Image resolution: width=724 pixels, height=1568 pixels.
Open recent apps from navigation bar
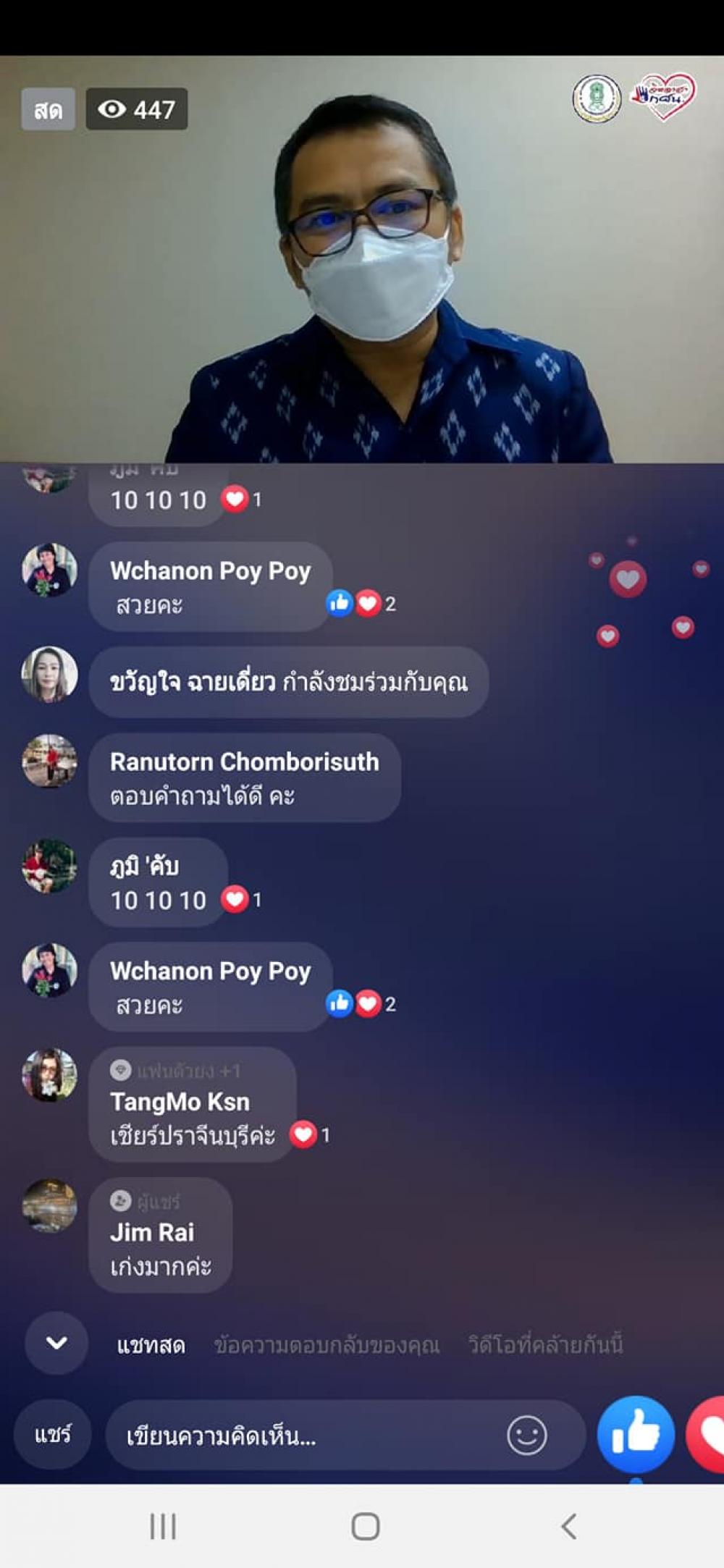coord(163,1526)
